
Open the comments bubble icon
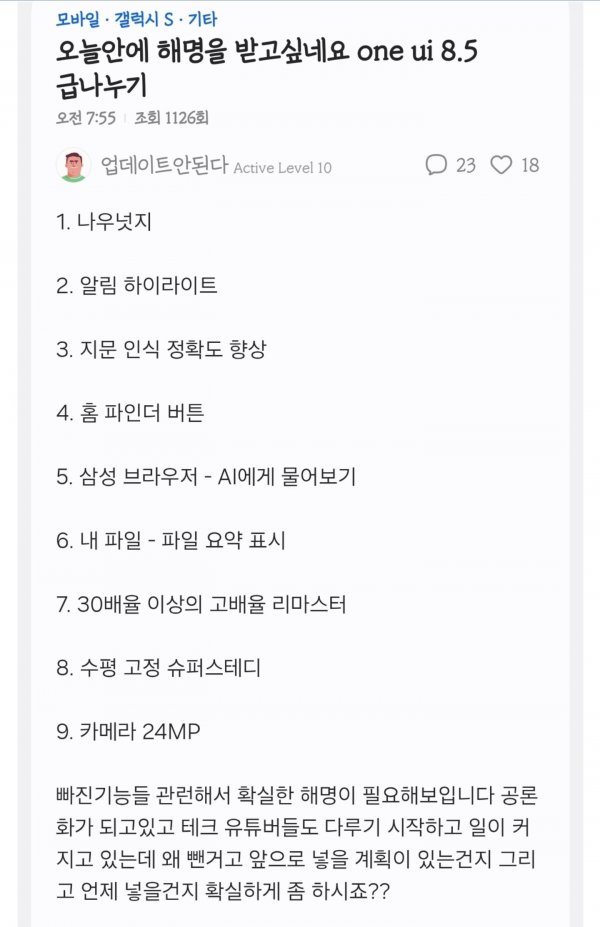coord(436,165)
